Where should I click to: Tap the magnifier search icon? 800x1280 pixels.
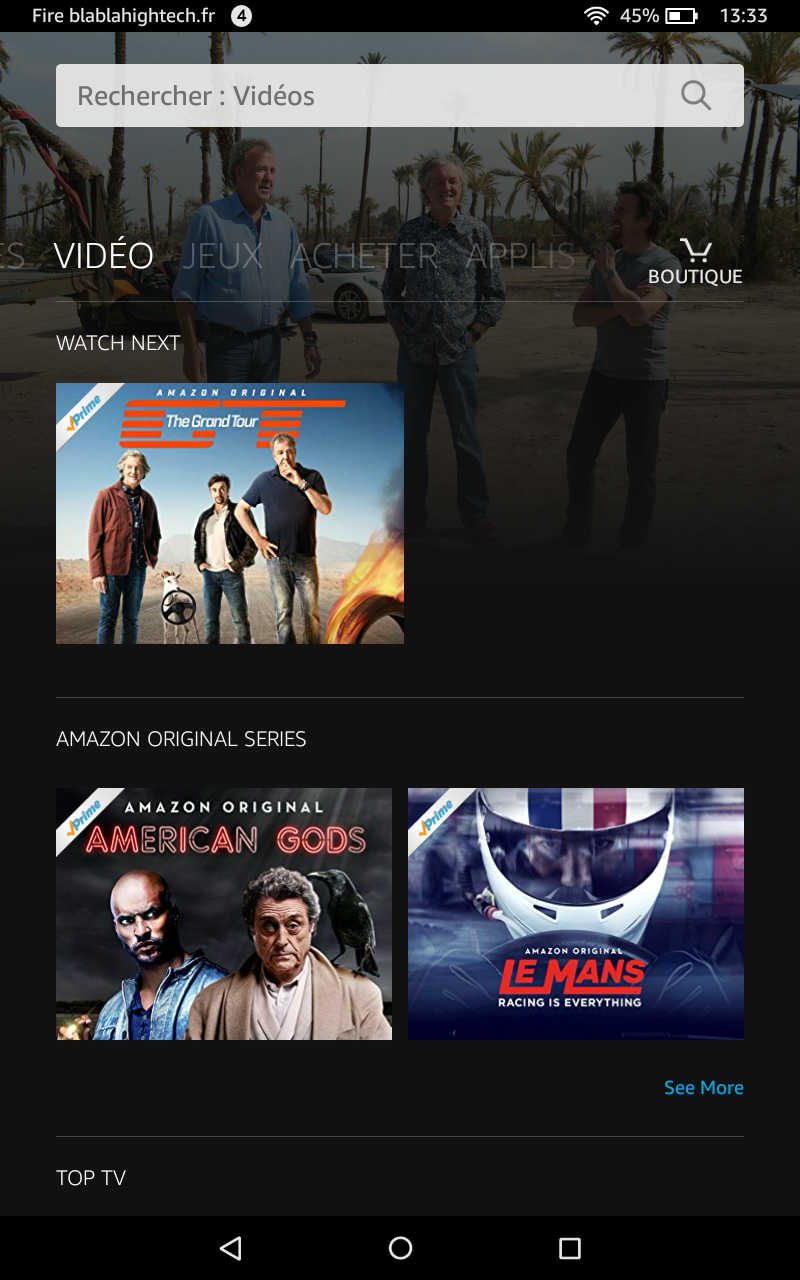[x=696, y=96]
